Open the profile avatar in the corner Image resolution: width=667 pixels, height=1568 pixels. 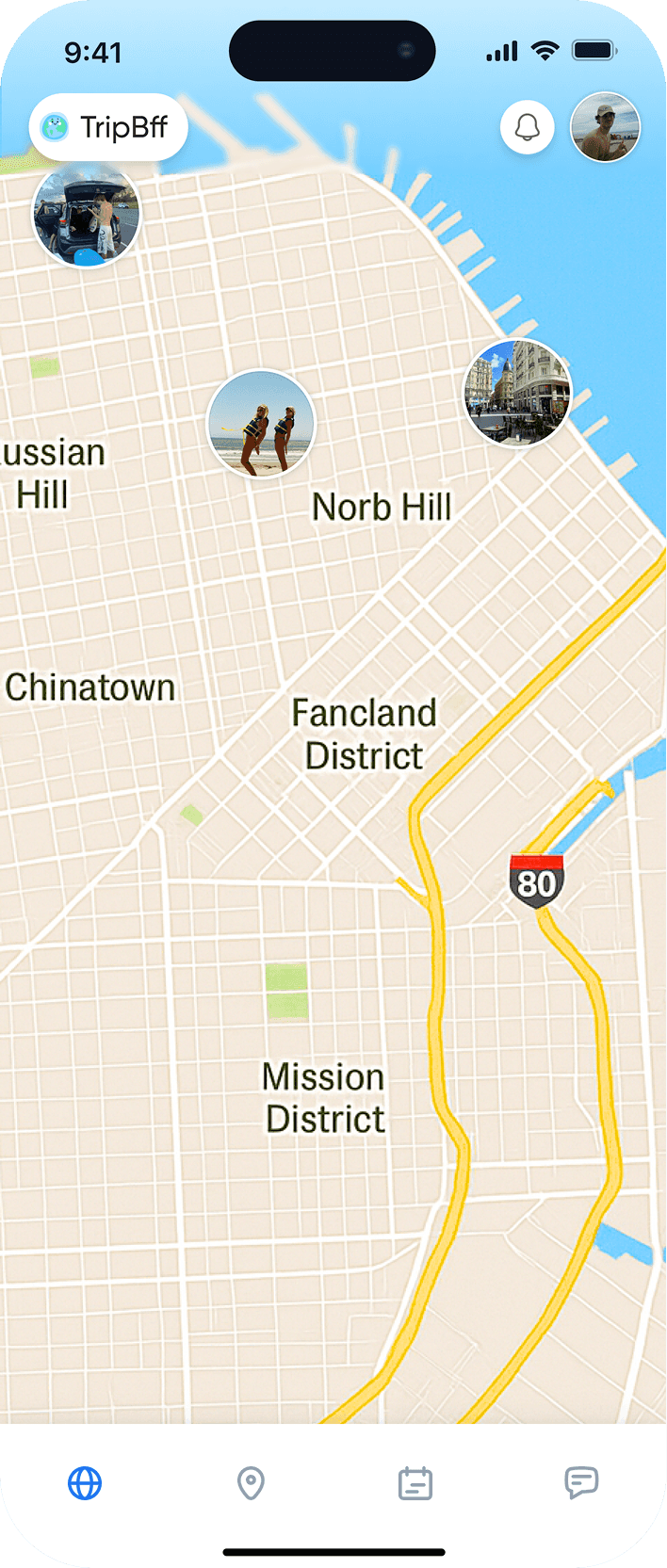(606, 127)
